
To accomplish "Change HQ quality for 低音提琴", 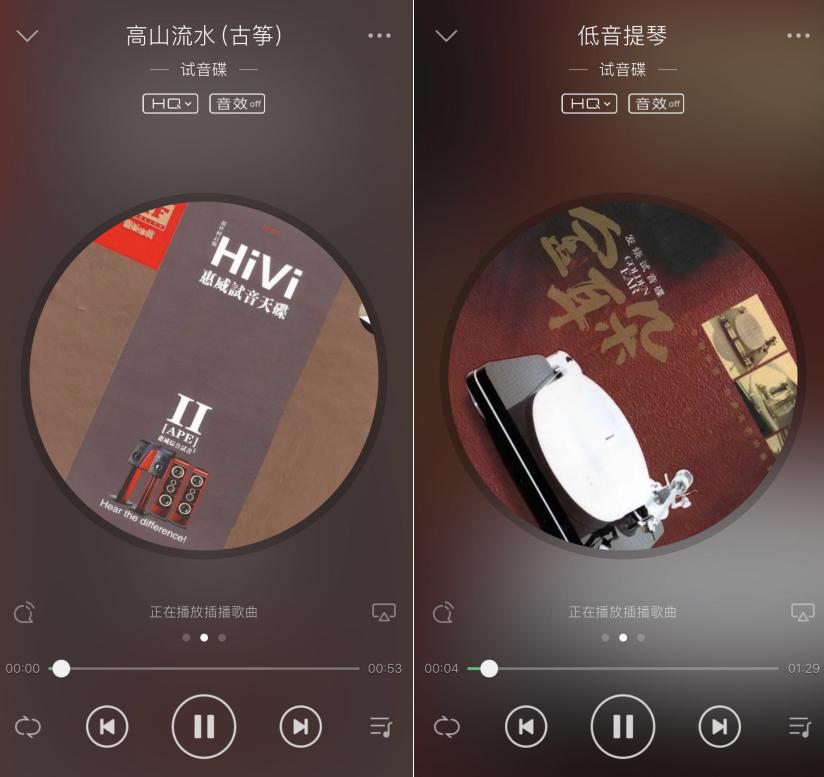I will point(589,103).
